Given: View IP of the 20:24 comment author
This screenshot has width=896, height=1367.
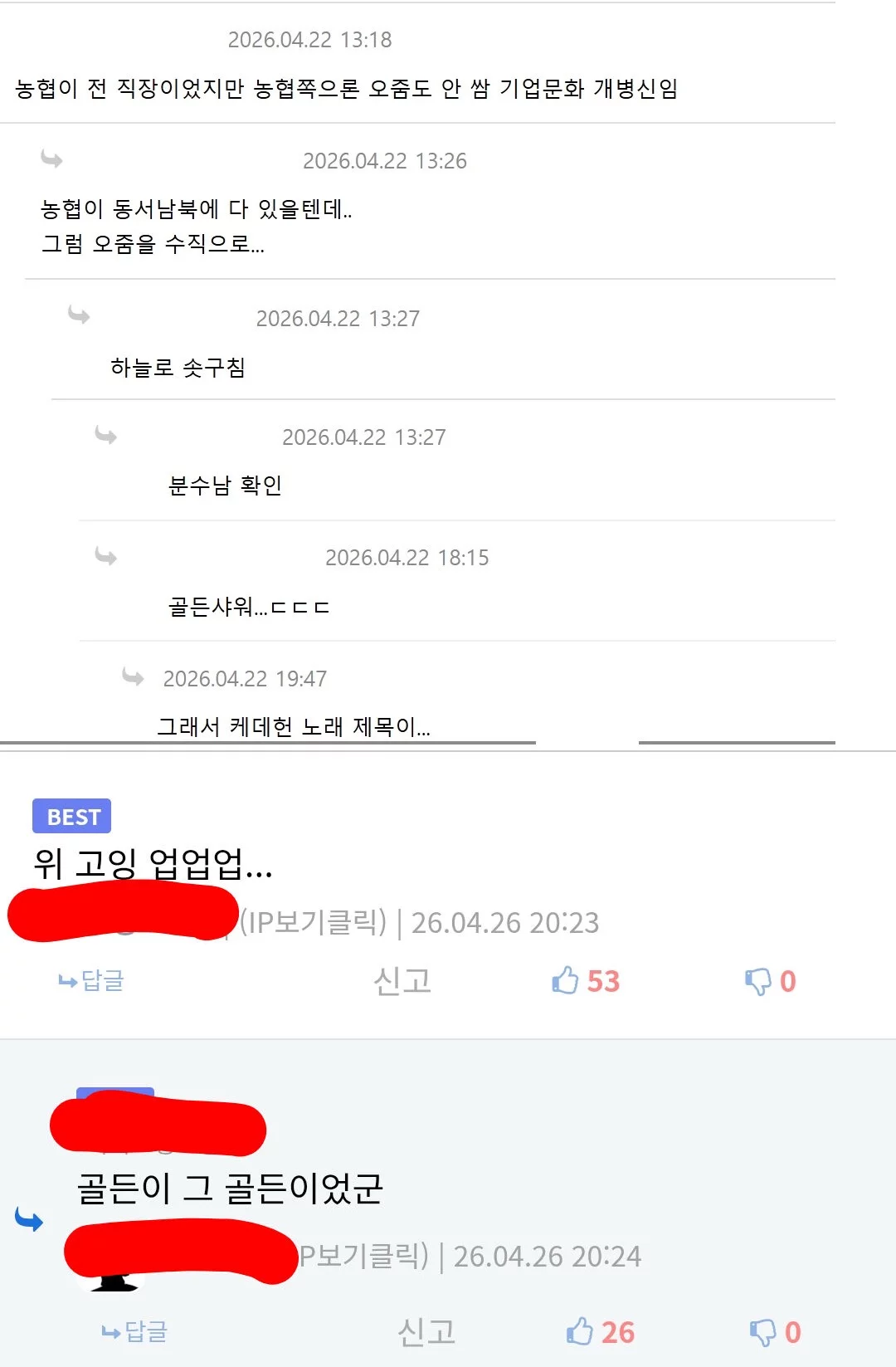Looking at the screenshot, I should (363, 1256).
